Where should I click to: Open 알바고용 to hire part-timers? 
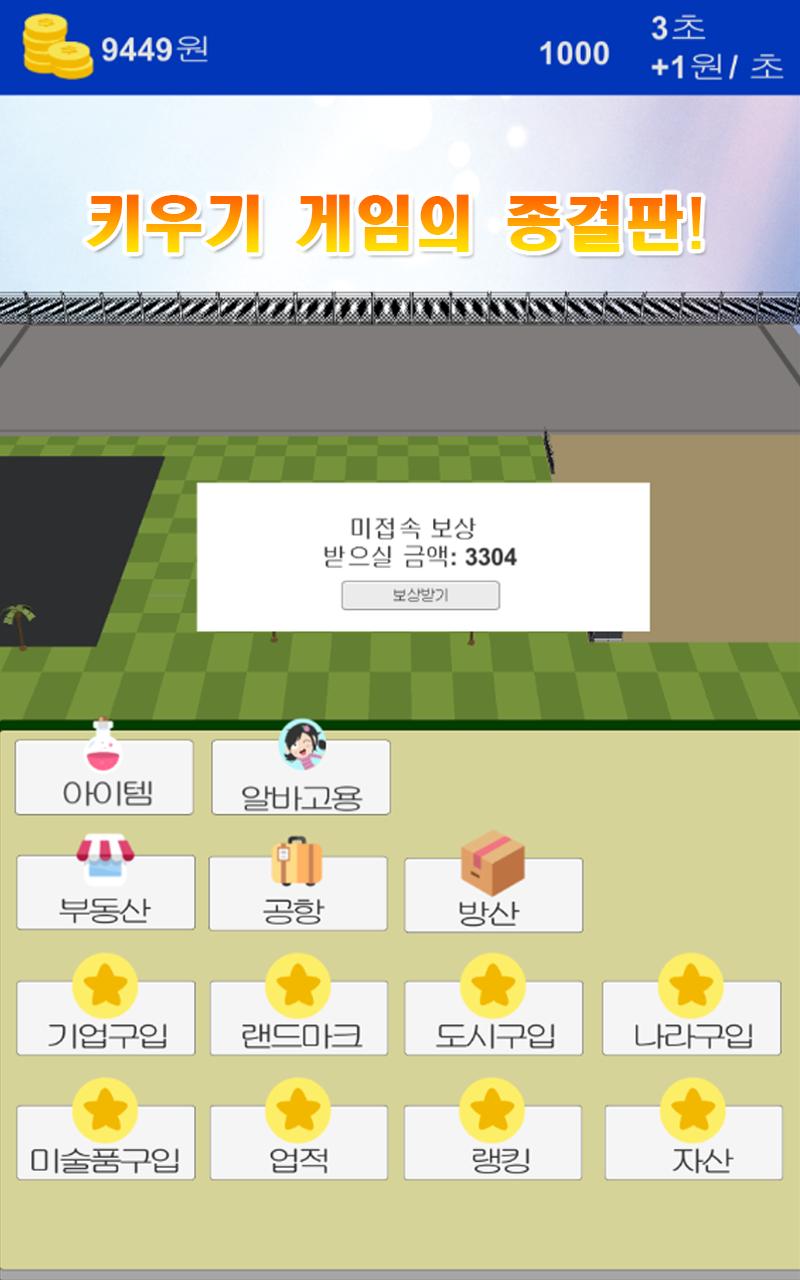(x=301, y=780)
